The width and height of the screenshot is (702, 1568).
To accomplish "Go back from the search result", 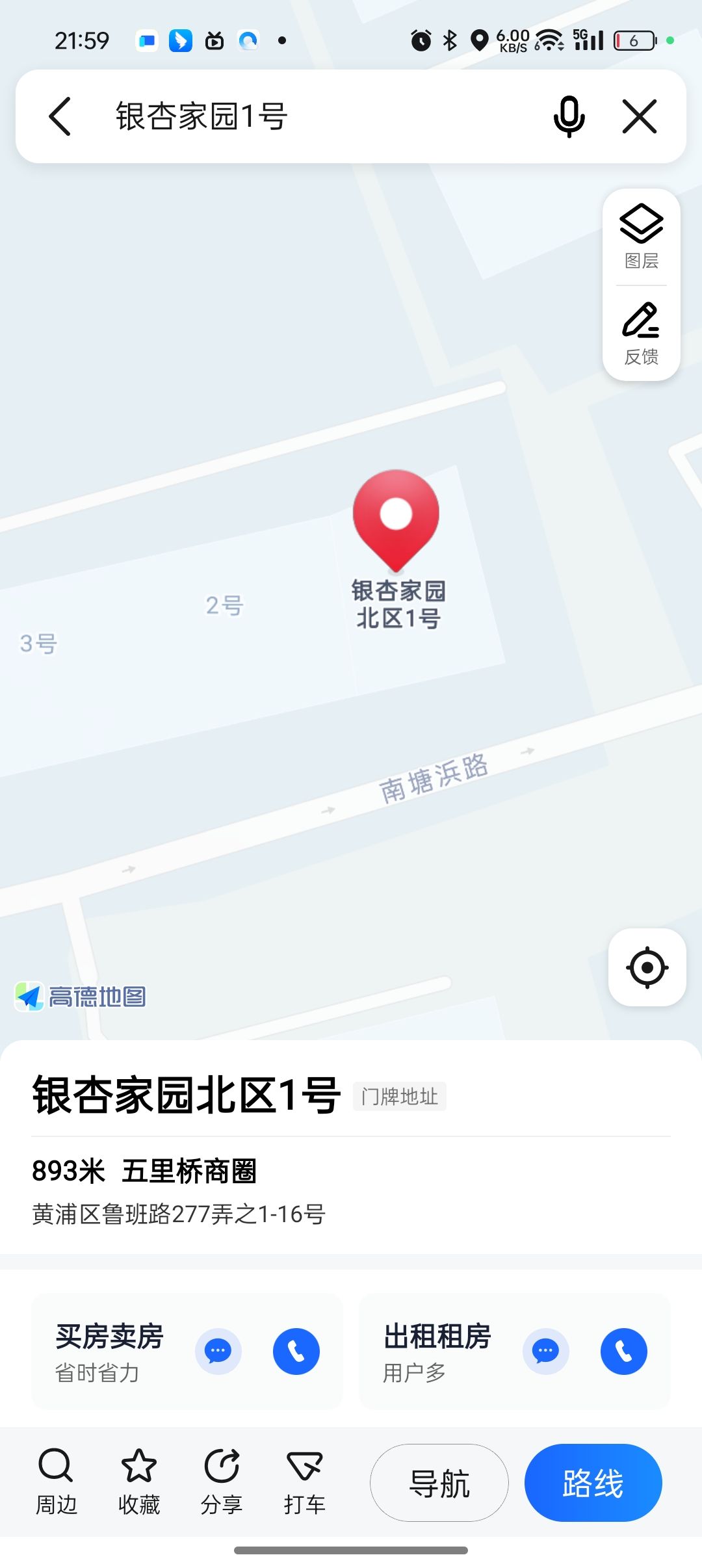I will 60,117.
